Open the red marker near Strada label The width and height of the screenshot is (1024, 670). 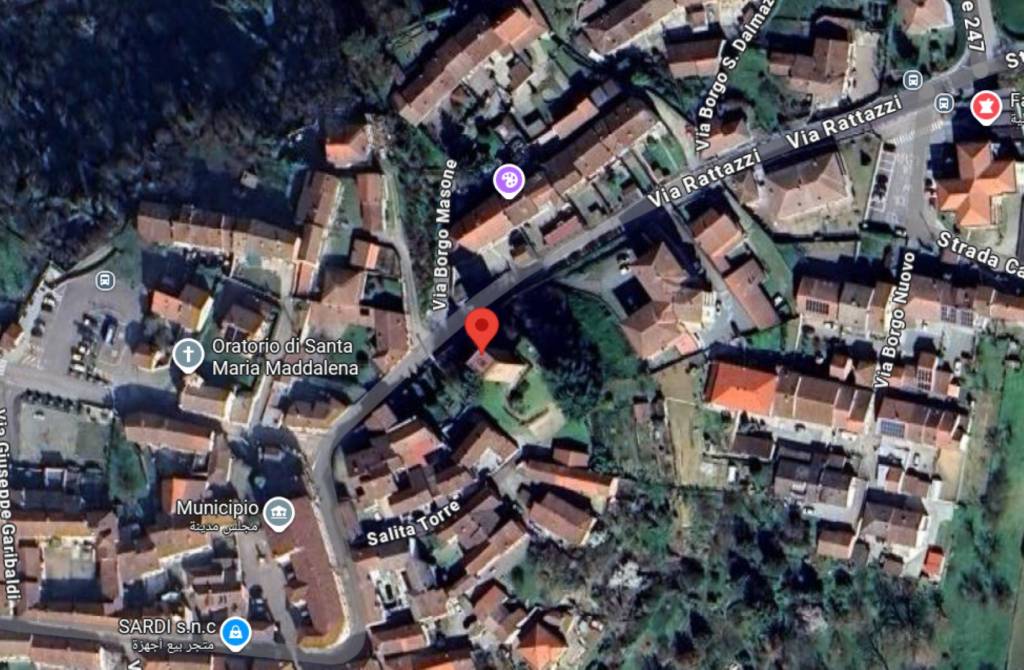tap(984, 106)
